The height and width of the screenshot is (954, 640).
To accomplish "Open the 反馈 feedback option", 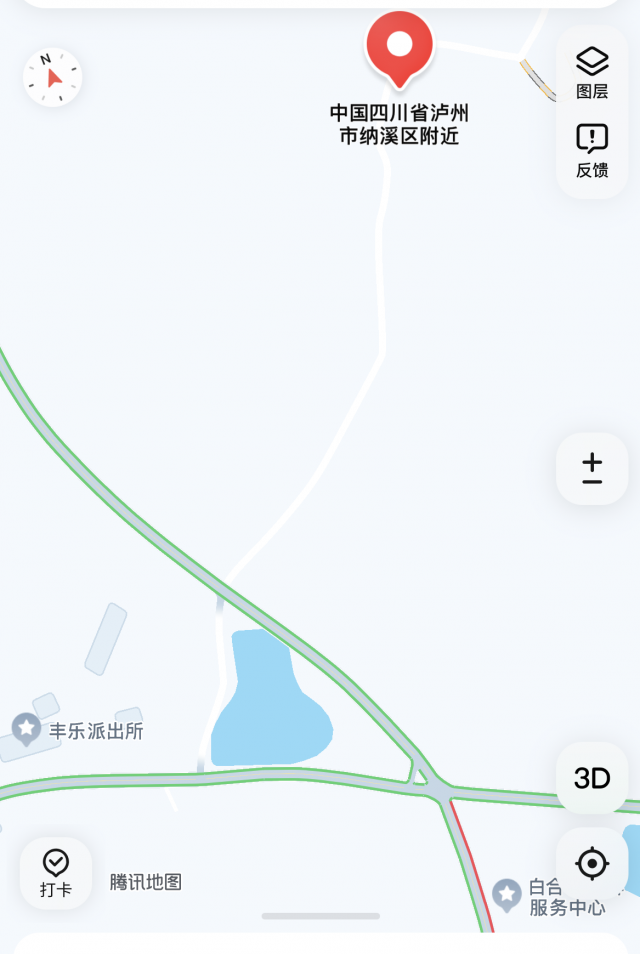I will [x=592, y=150].
